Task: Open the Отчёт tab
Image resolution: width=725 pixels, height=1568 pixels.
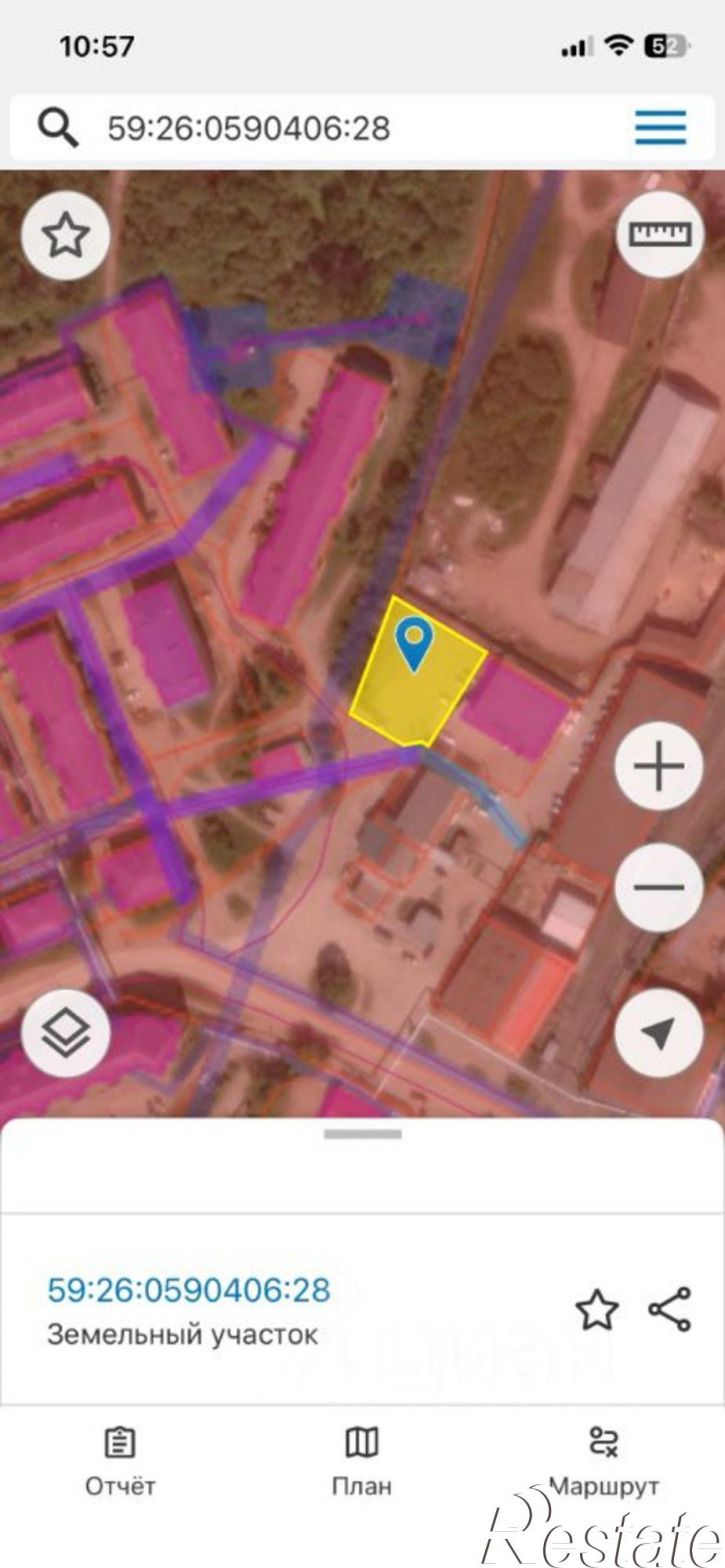Action: 120,1462
